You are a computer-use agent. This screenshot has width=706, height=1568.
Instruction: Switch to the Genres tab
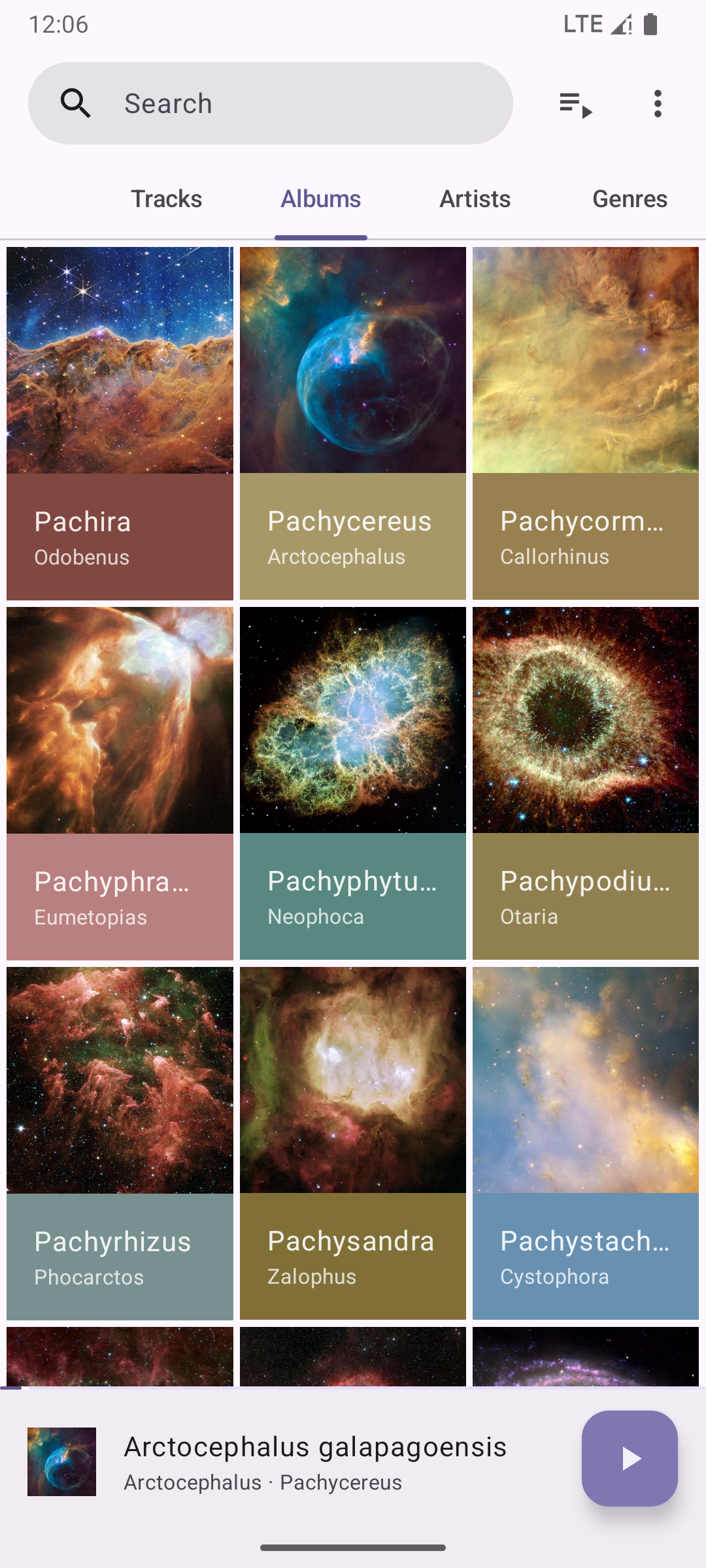(x=629, y=199)
